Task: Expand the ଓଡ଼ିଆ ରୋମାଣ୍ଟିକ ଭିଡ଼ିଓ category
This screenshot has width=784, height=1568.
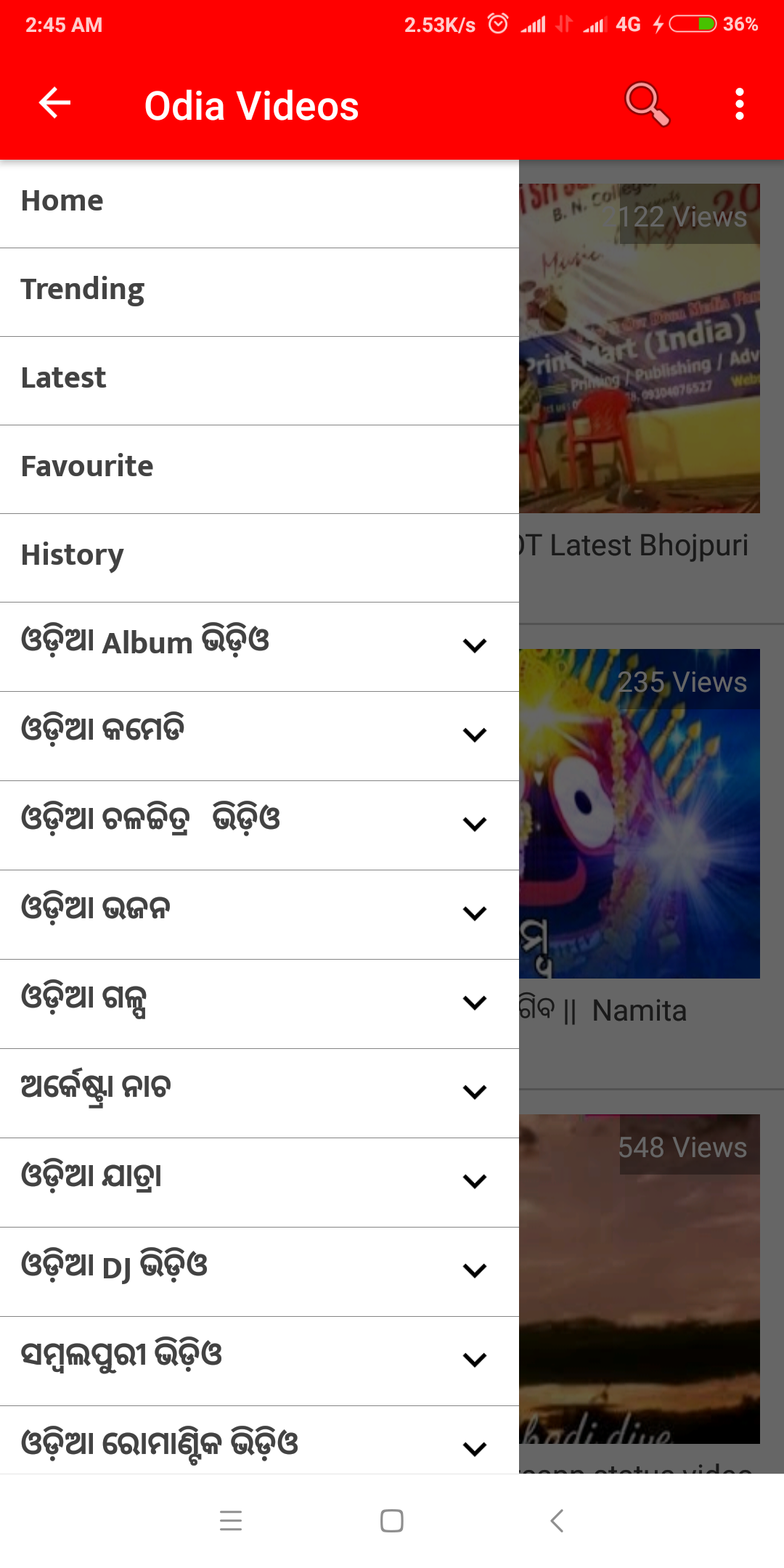Action: [x=474, y=1448]
